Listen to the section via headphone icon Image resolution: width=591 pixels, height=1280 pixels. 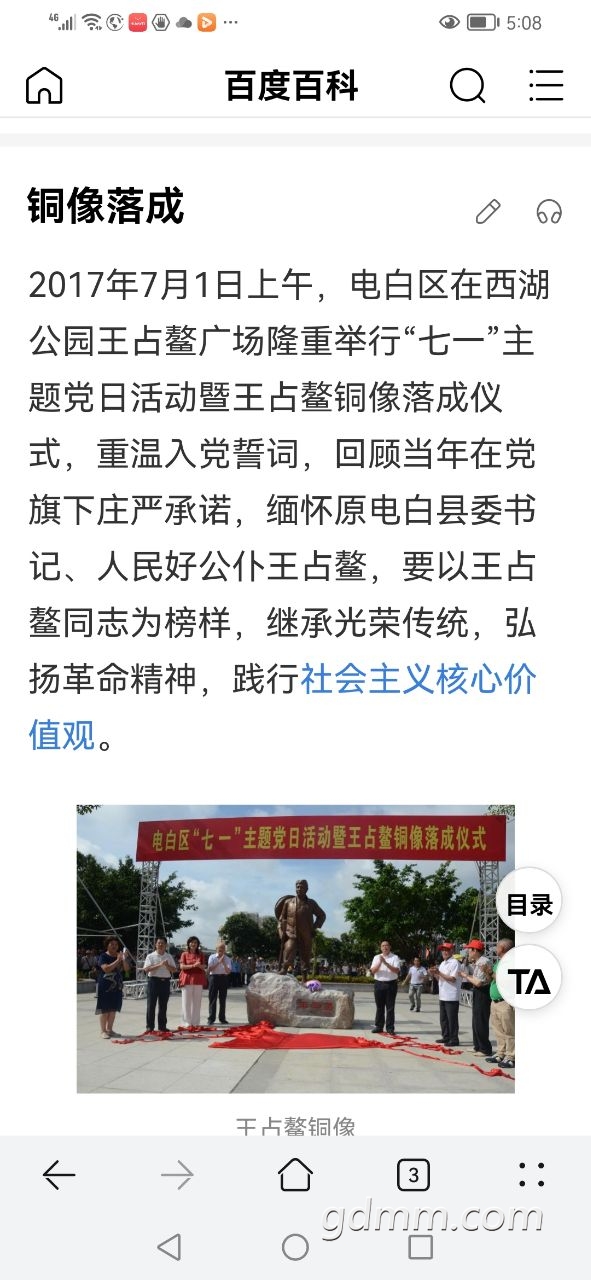coord(549,211)
